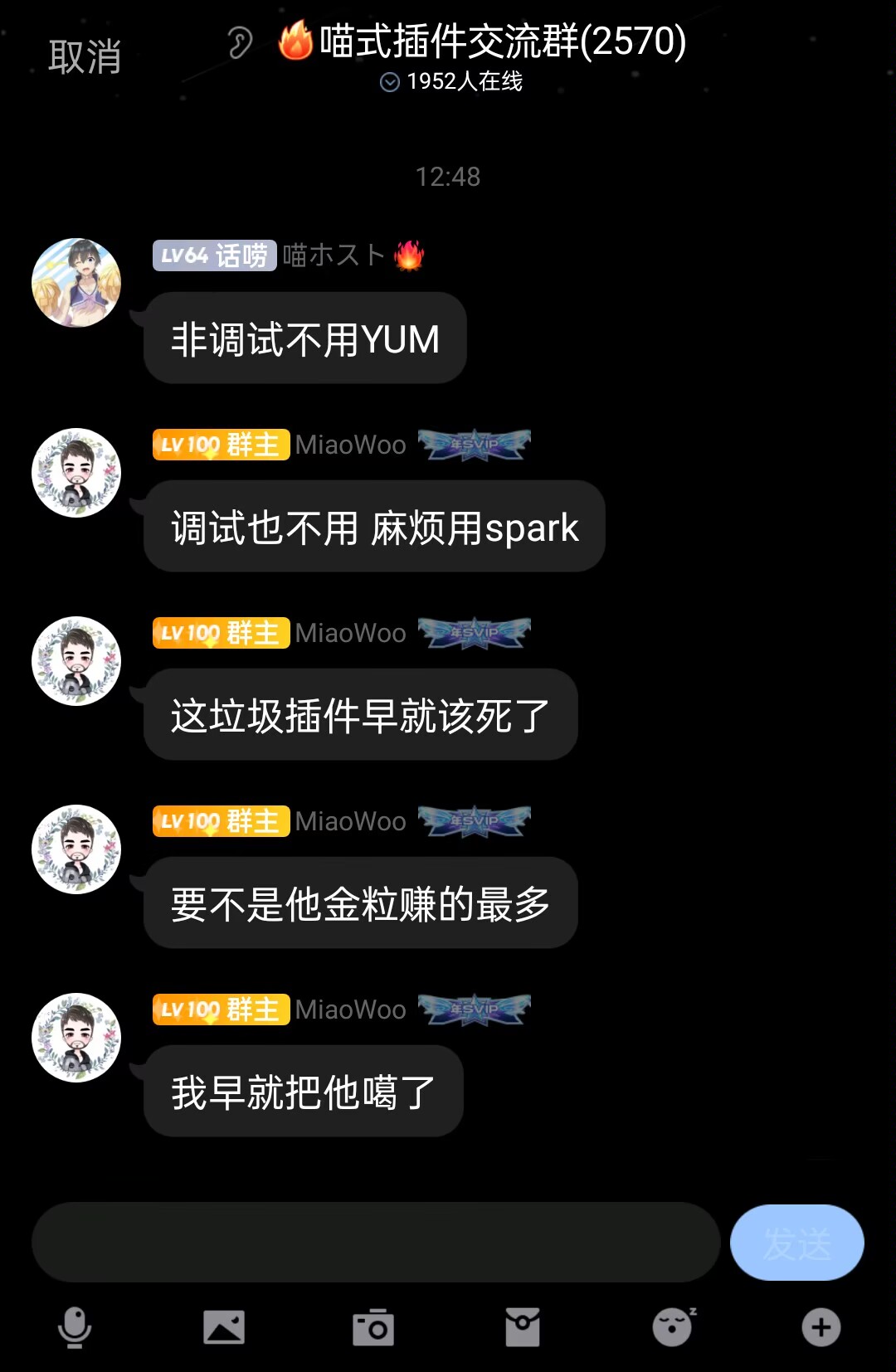The width and height of the screenshot is (896, 1372).
Task: Open 喵ホスト's profile avatar
Action: click(76, 283)
